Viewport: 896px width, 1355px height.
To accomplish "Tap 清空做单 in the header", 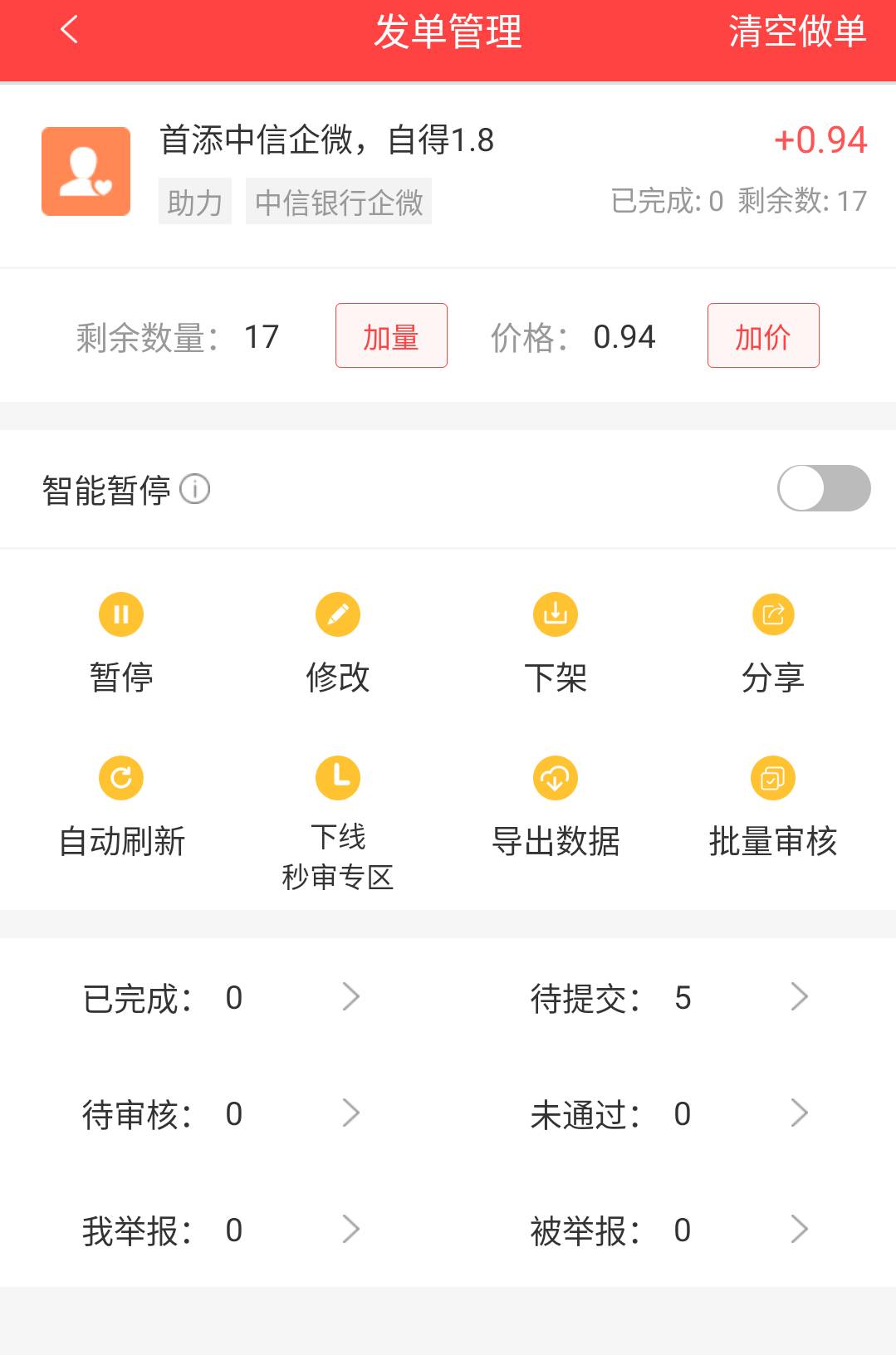I will click(x=796, y=32).
